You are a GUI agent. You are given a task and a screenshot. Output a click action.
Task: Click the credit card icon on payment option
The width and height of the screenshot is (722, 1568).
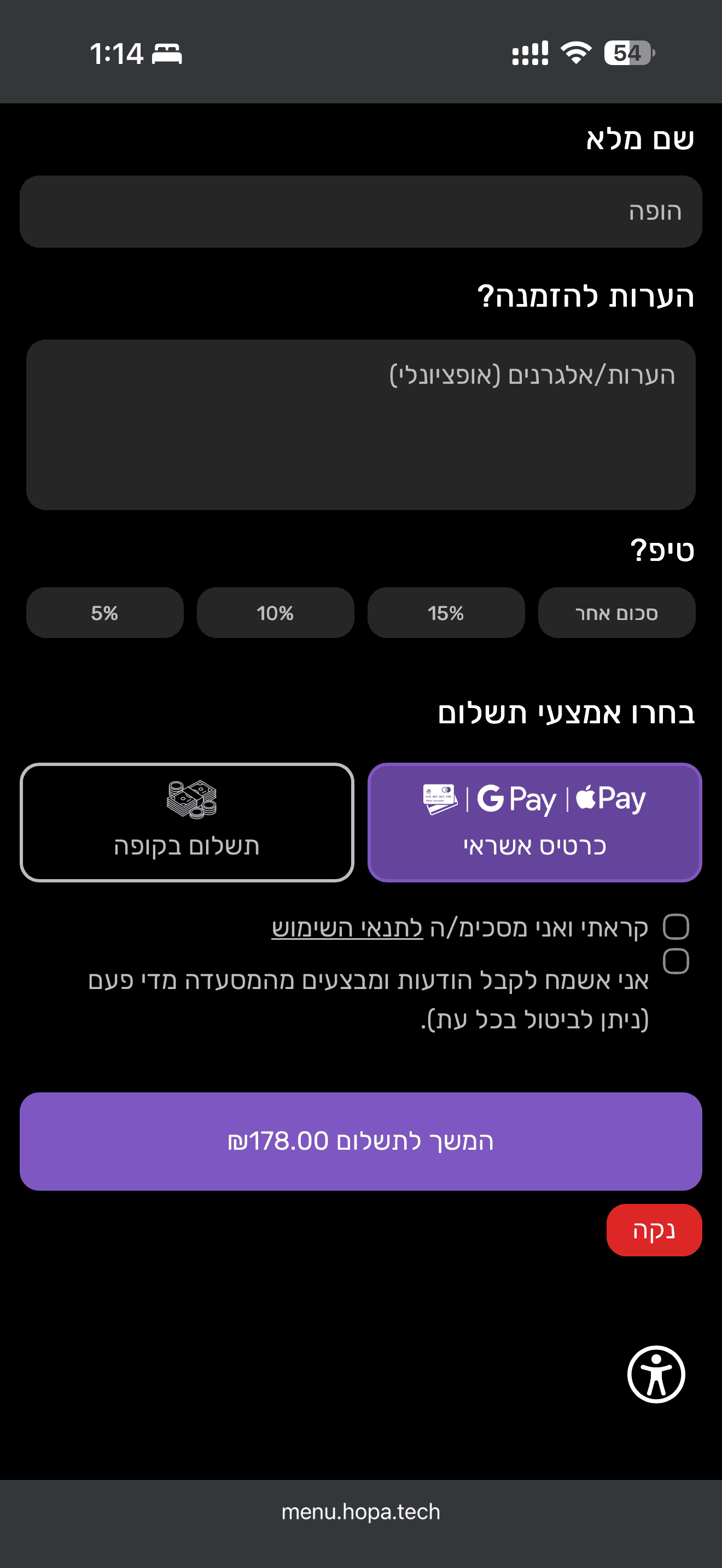(x=440, y=798)
